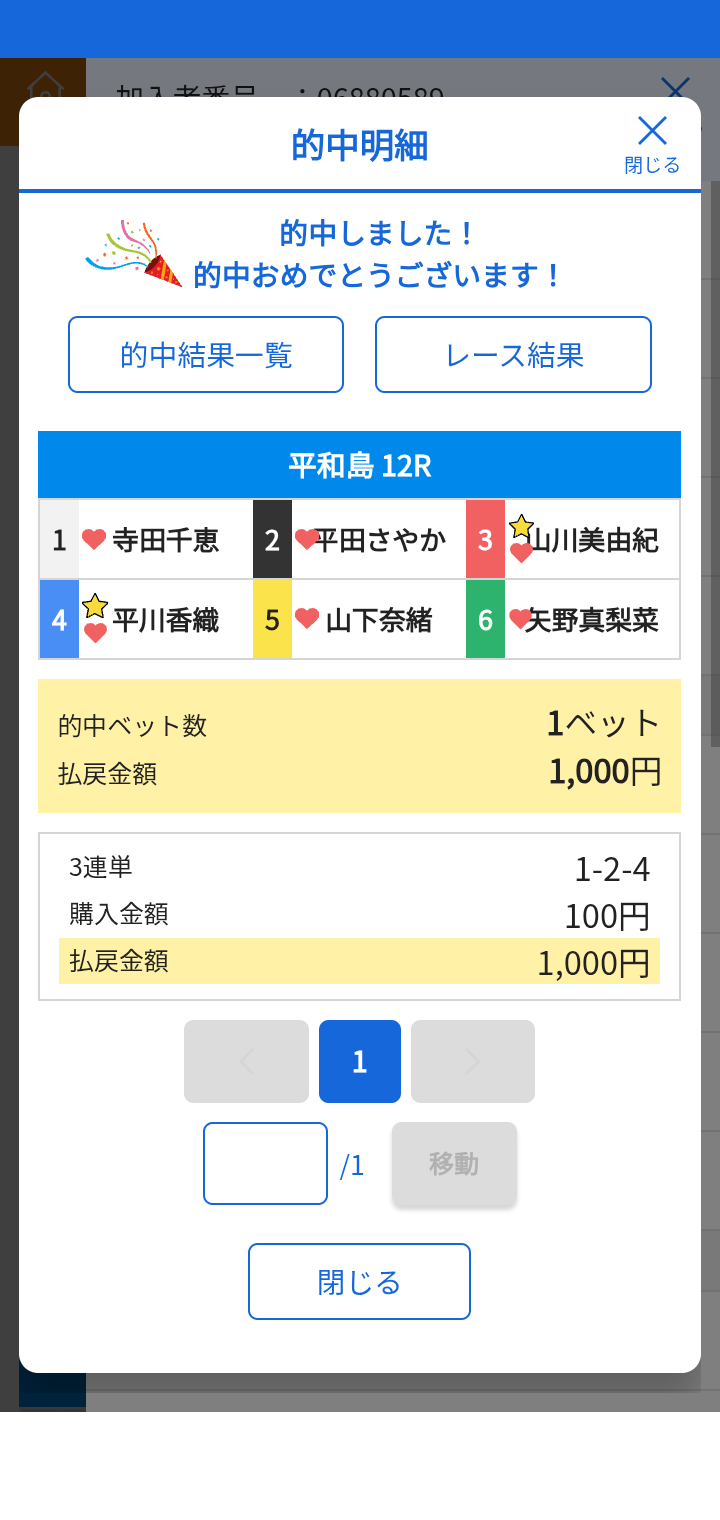Click the star marker on 山川美由紀
The width and height of the screenshot is (720, 1520).
pyautogui.click(x=520, y=524)
